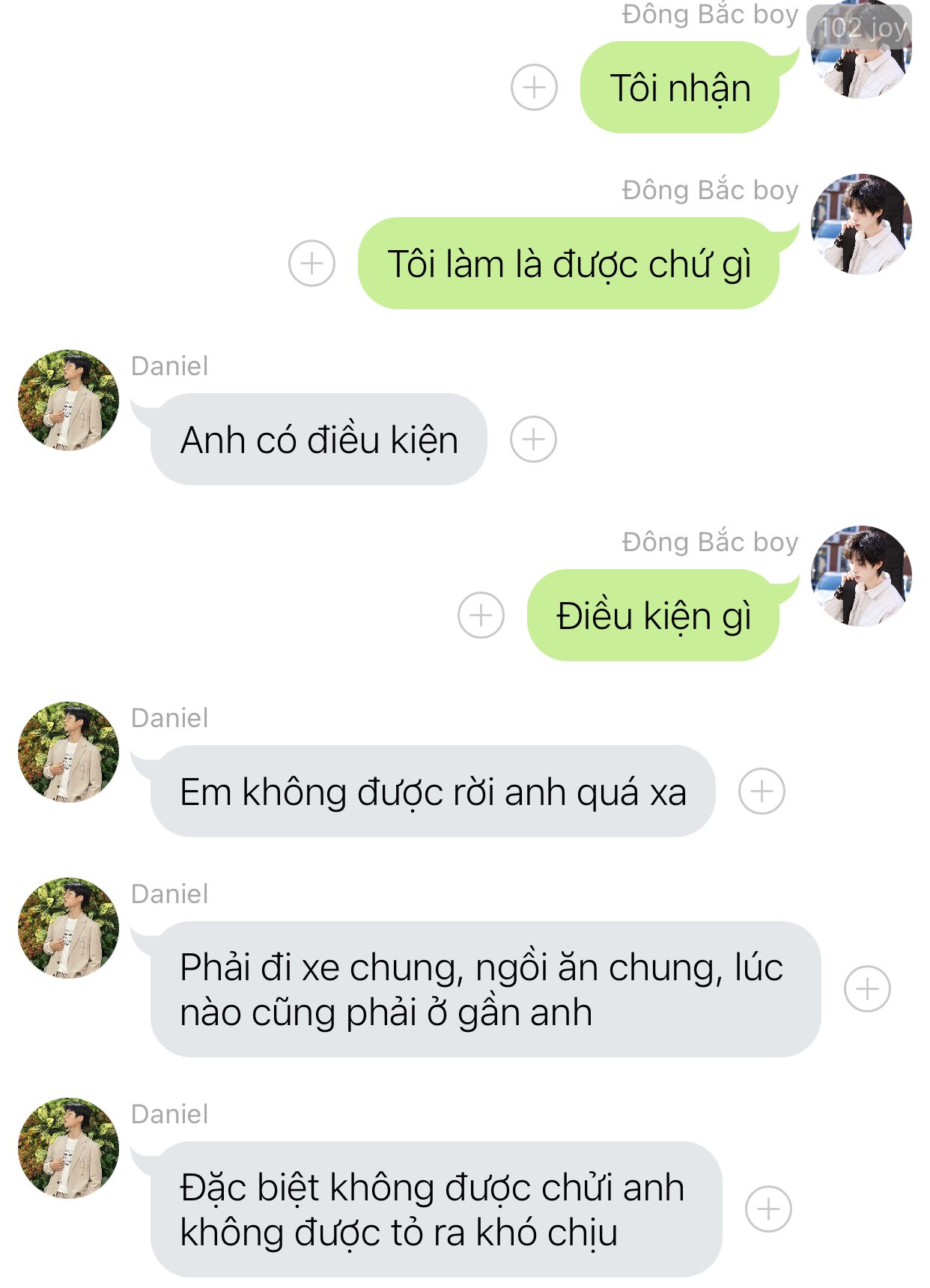Open Đông Bắc boy's avatar beside "Điều kiện gì"
The image size is (930, 1288).
coord(861,576)
